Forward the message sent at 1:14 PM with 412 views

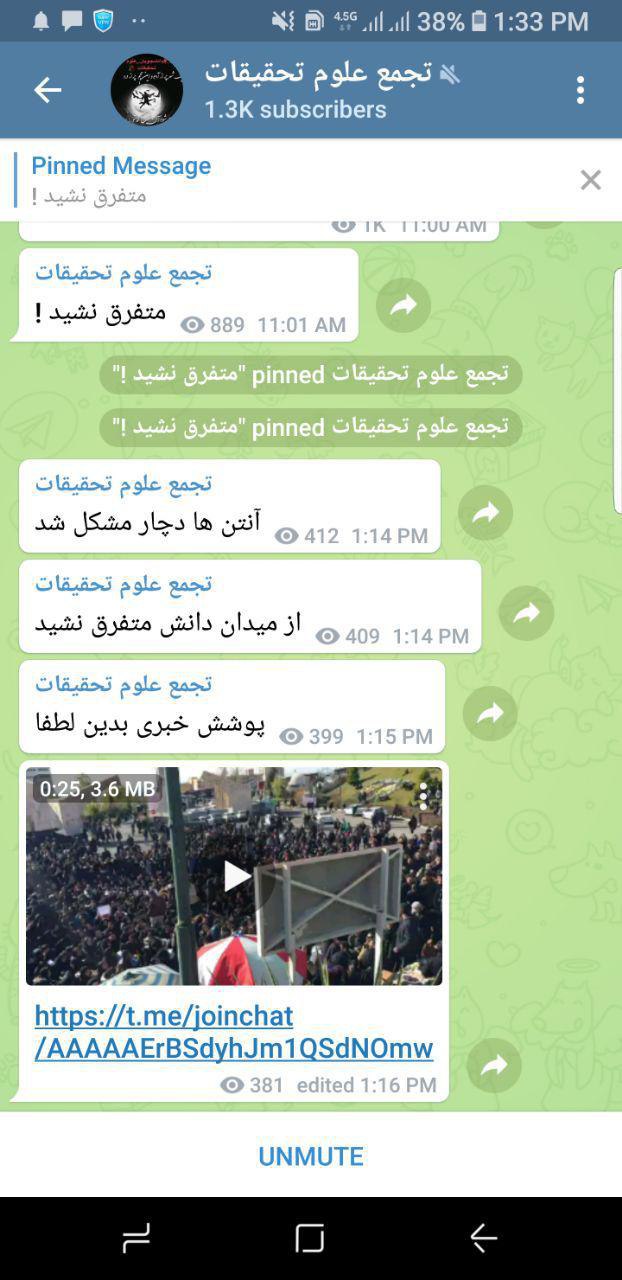(x=485, y=512)
